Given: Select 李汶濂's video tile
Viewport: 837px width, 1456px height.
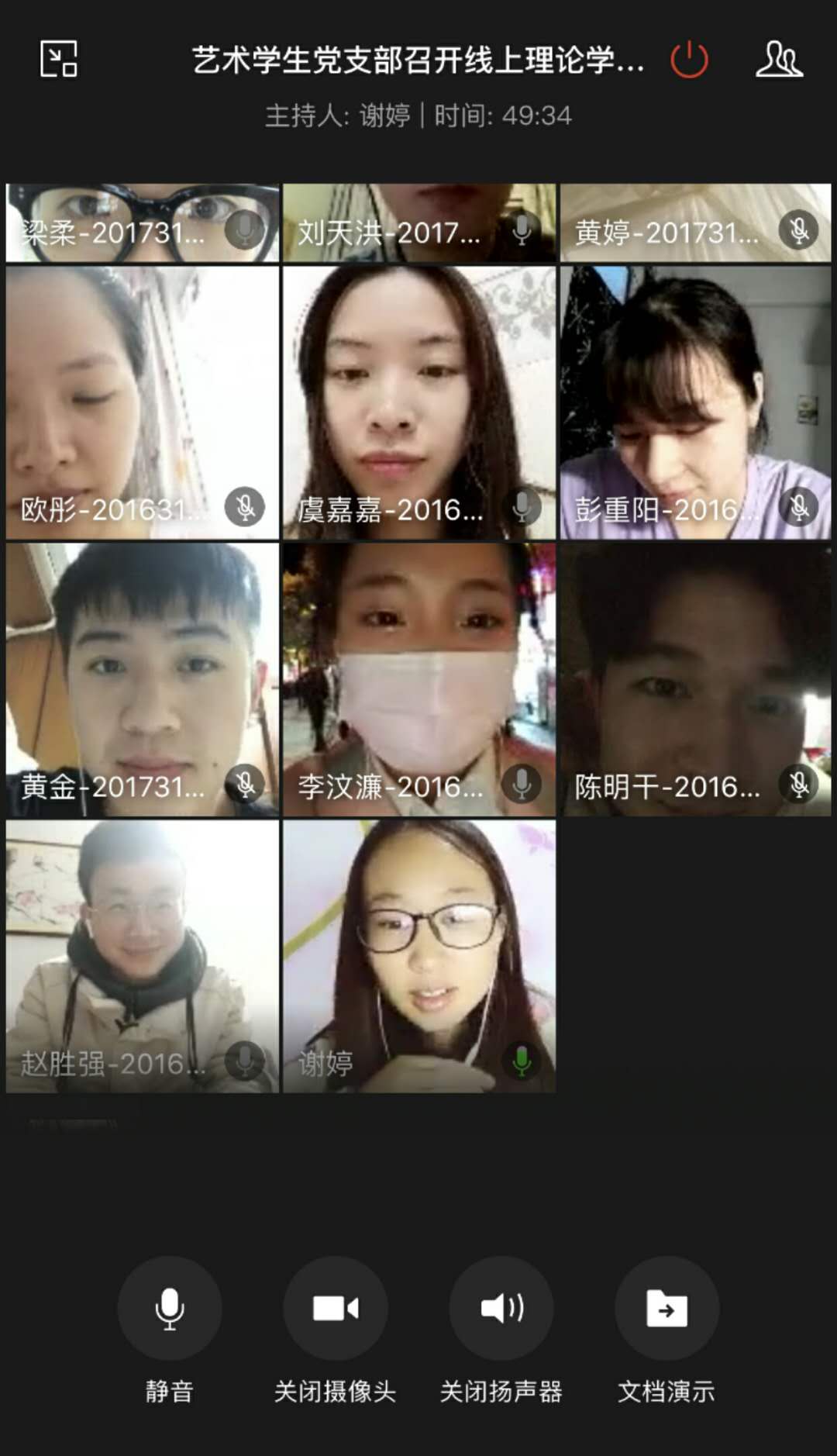Looking at the screenshot, I should 418,679.
